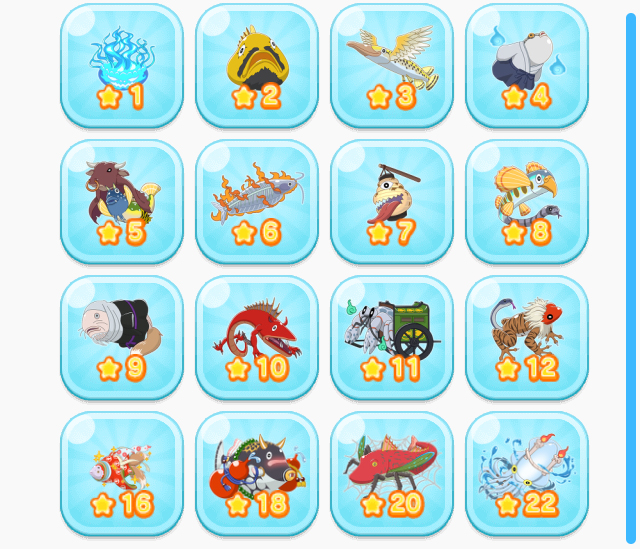The height and width of the screenshot is (549, 640).
Task: Open the striped bird and snake tile 8
Action: click(x=527, y=201)
